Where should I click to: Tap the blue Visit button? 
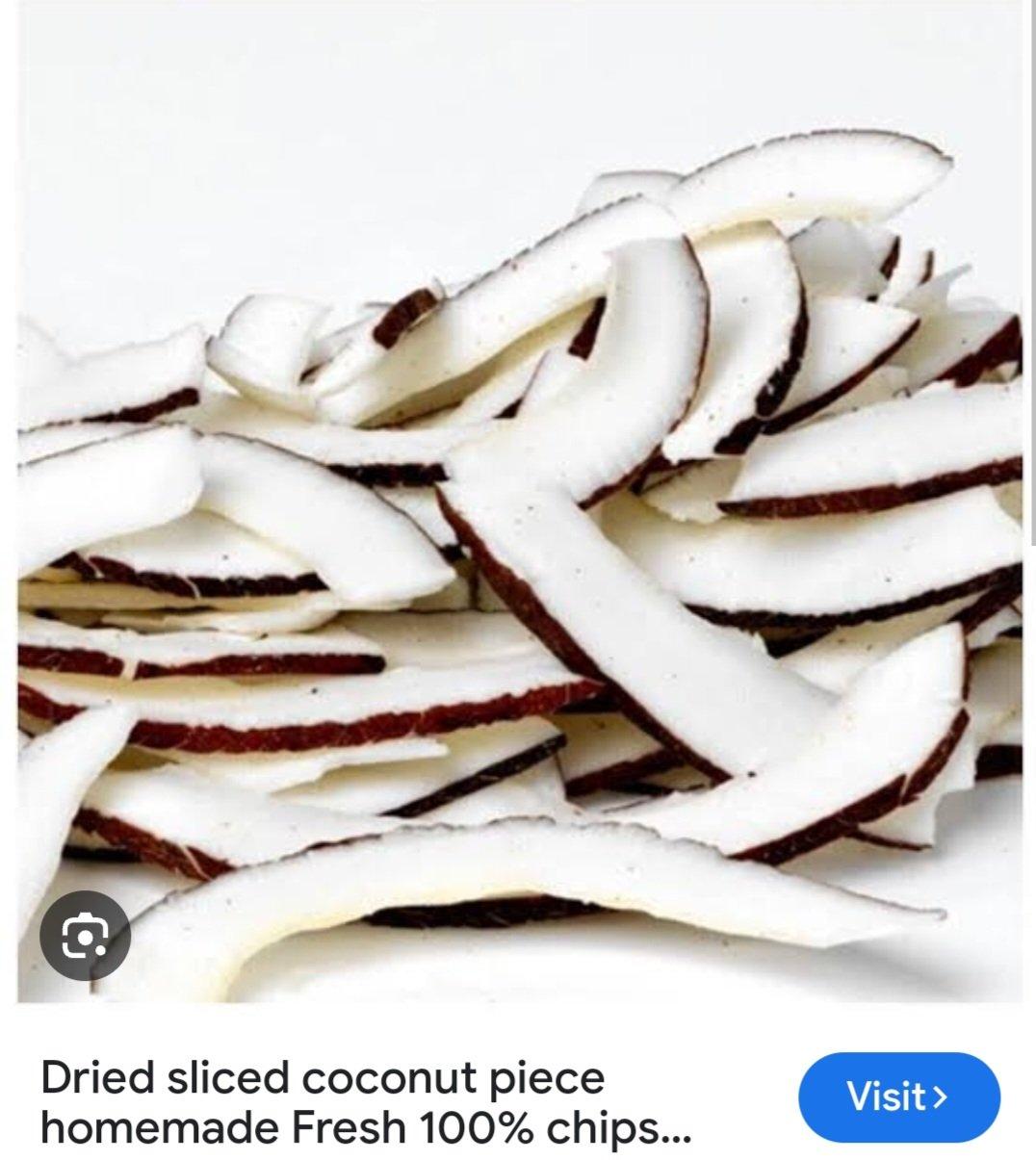point(898,1097)
